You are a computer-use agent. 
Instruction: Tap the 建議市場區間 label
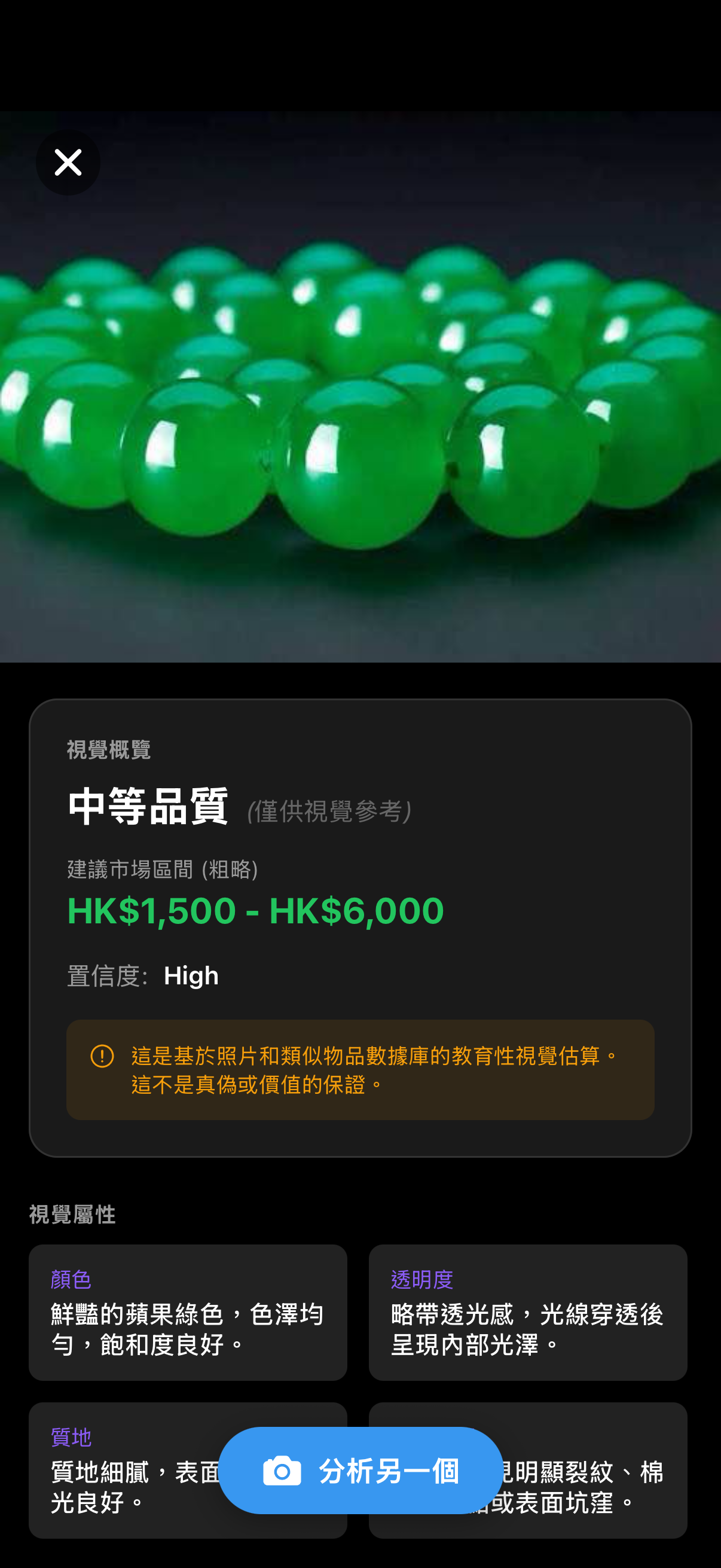pos(163,868)
